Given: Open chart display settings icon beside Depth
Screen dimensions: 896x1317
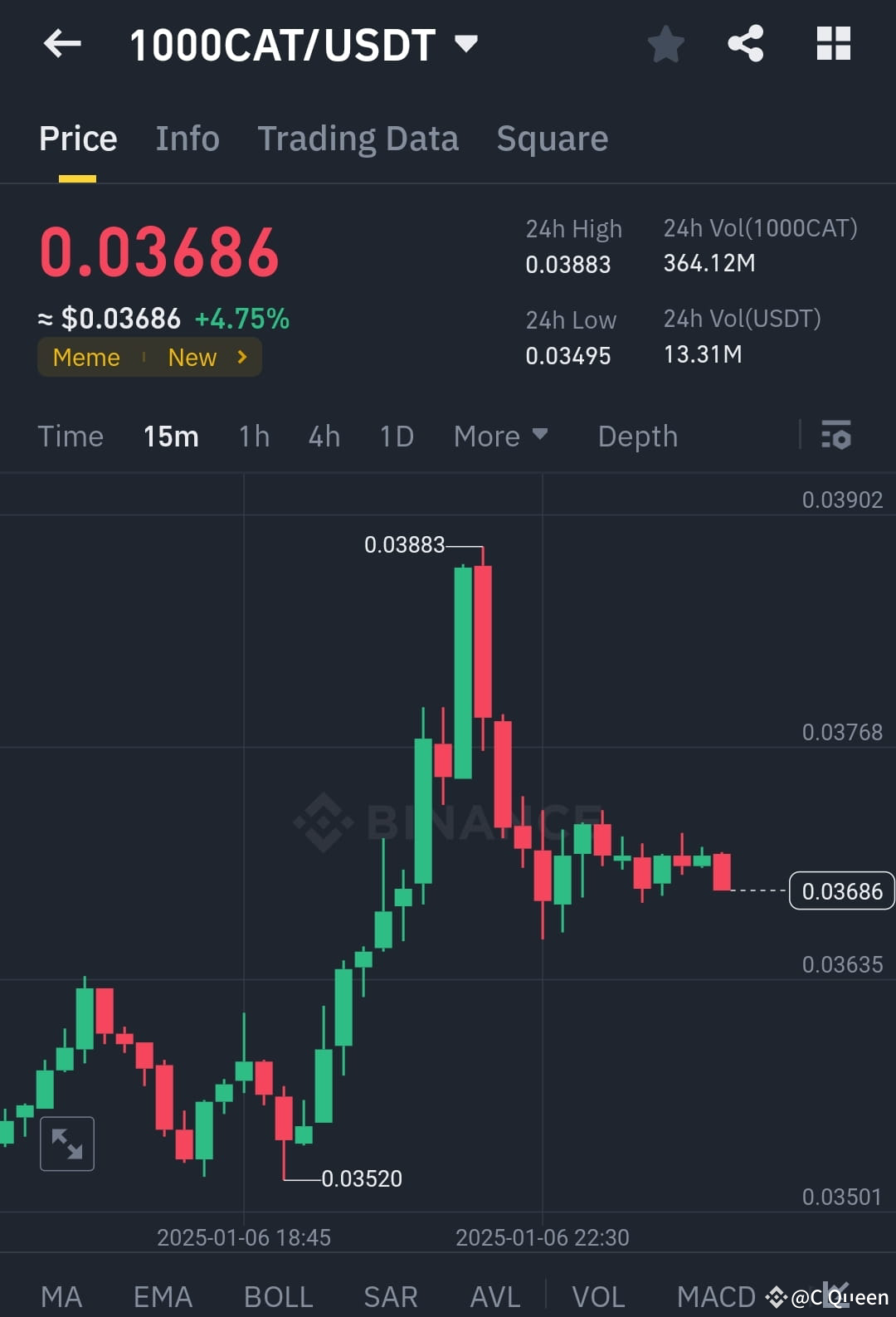Looking at the screenshot, I should [837, 436].
